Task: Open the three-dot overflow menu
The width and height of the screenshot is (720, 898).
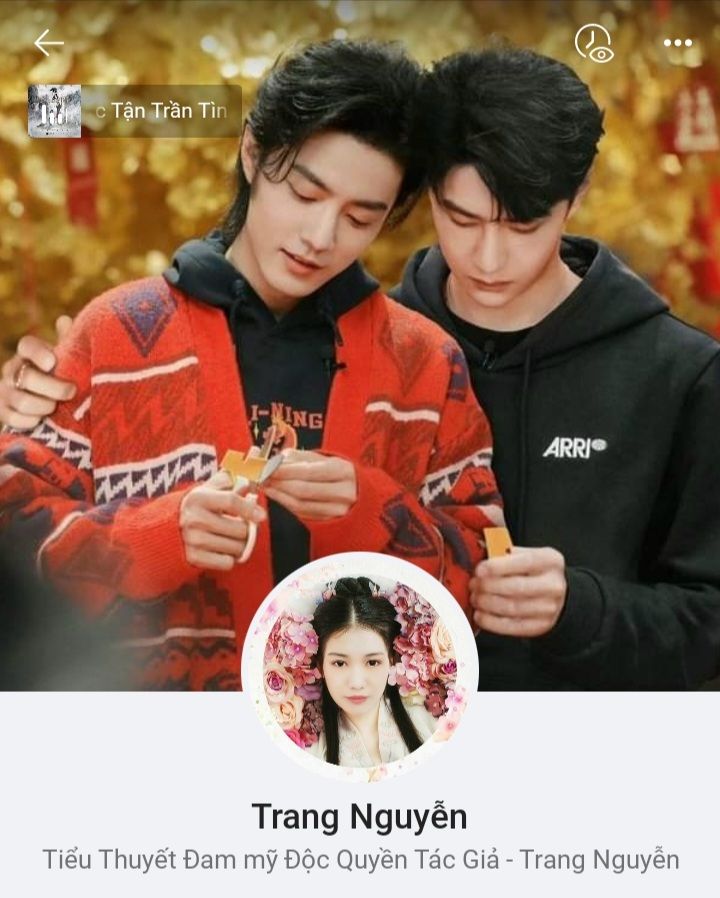Action: click(x=678, y=43)
